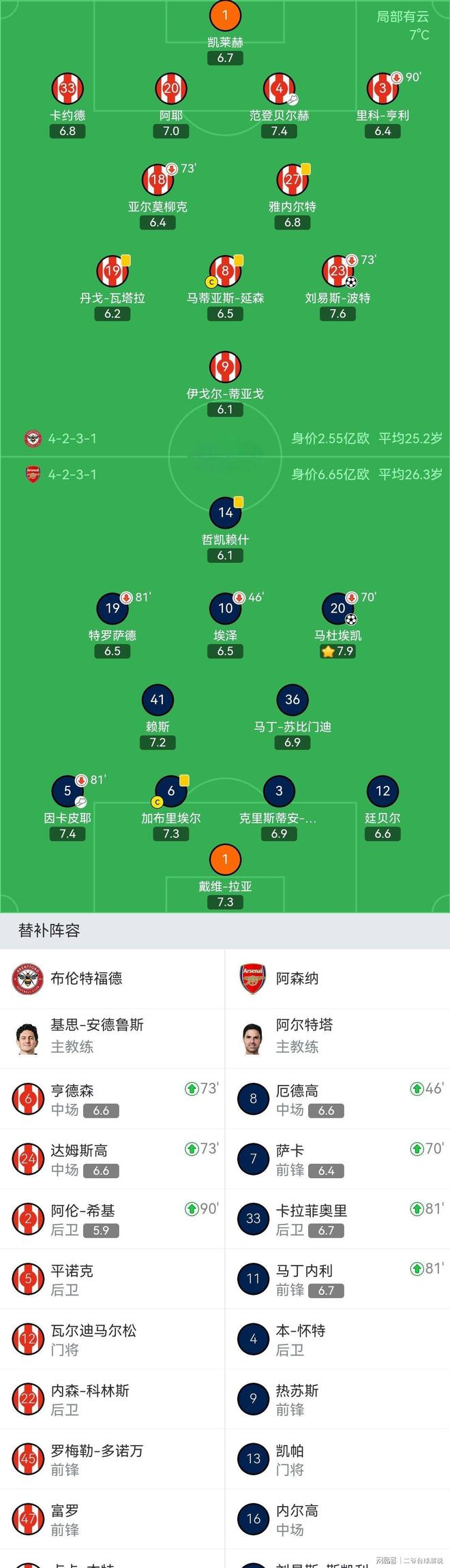Open the 阿森纳 team page
This screenshot has width=450, height=1568.
click(297, 979)
